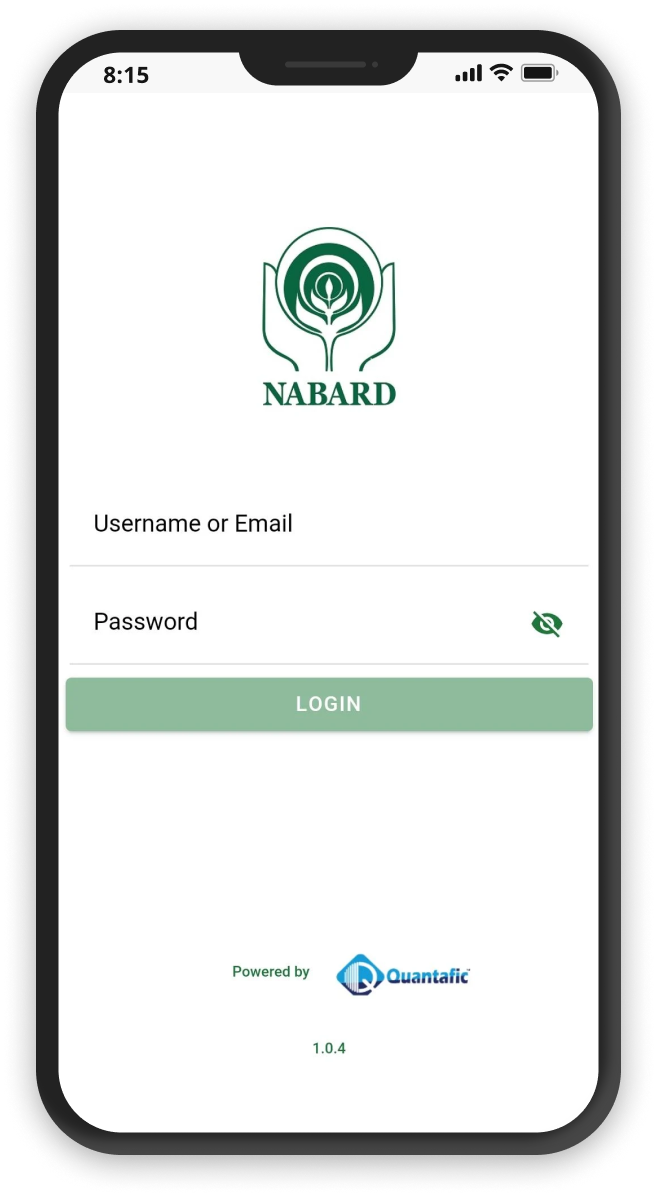Toggle password visibility eye icon
Screen dimensions: 657x1197
tap(546, 625)
